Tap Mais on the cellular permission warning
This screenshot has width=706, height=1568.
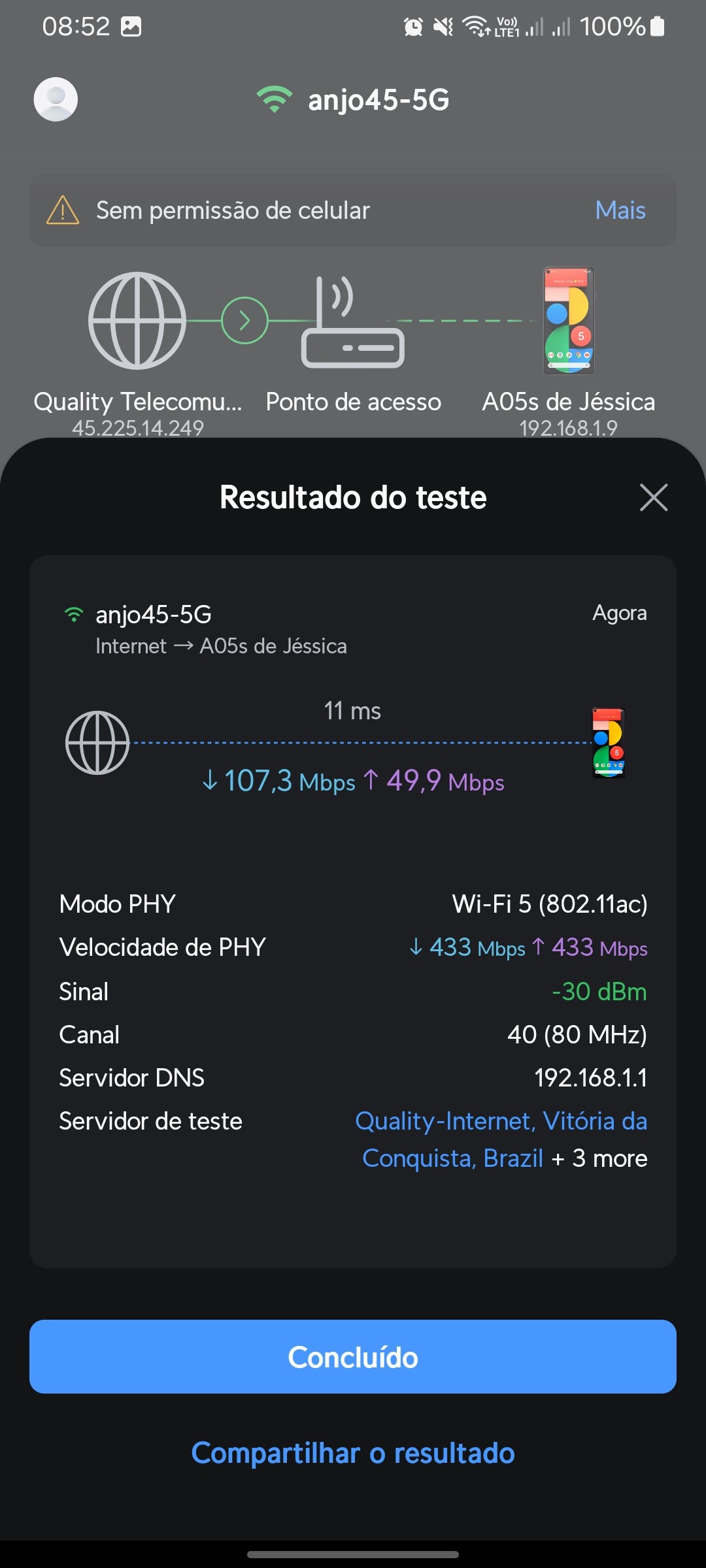pos(620,210)
